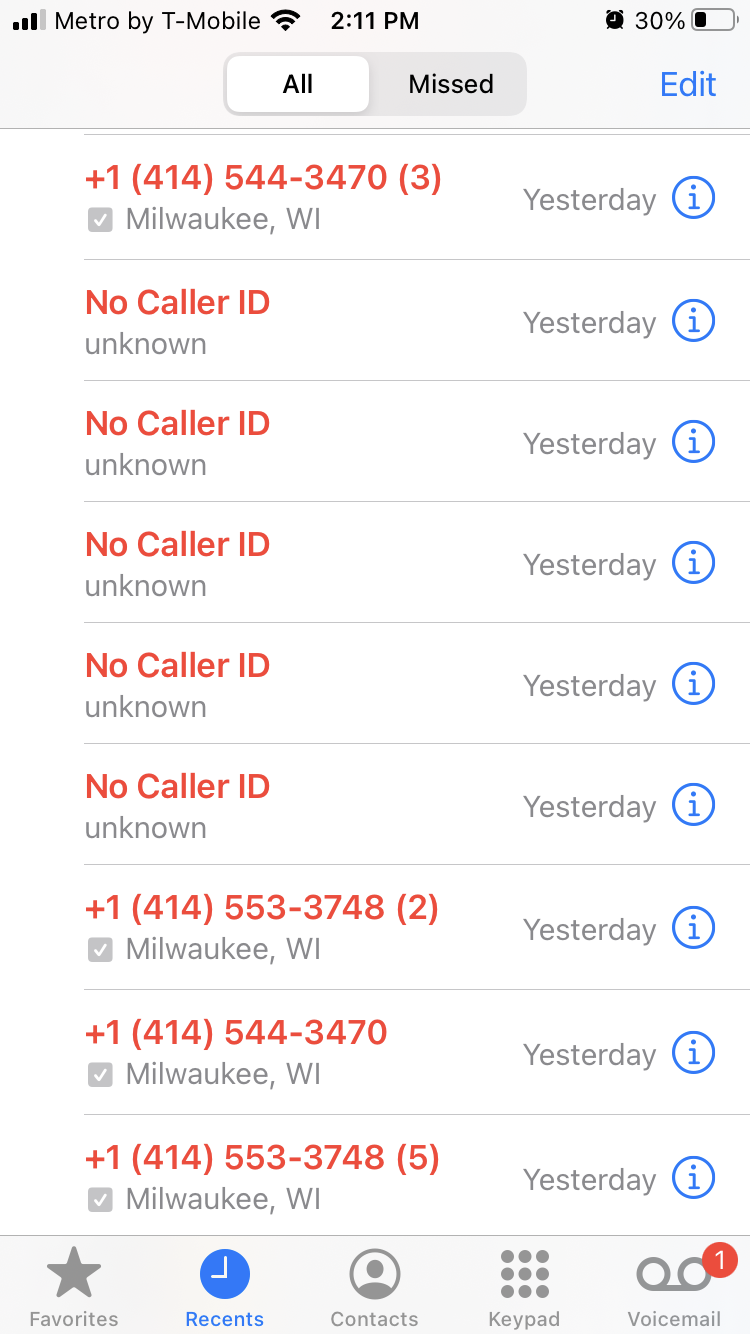The width and height of the screenshot is (750, 1334).
Task: Switch to the Missed calls segment
Action: [450, 84]
